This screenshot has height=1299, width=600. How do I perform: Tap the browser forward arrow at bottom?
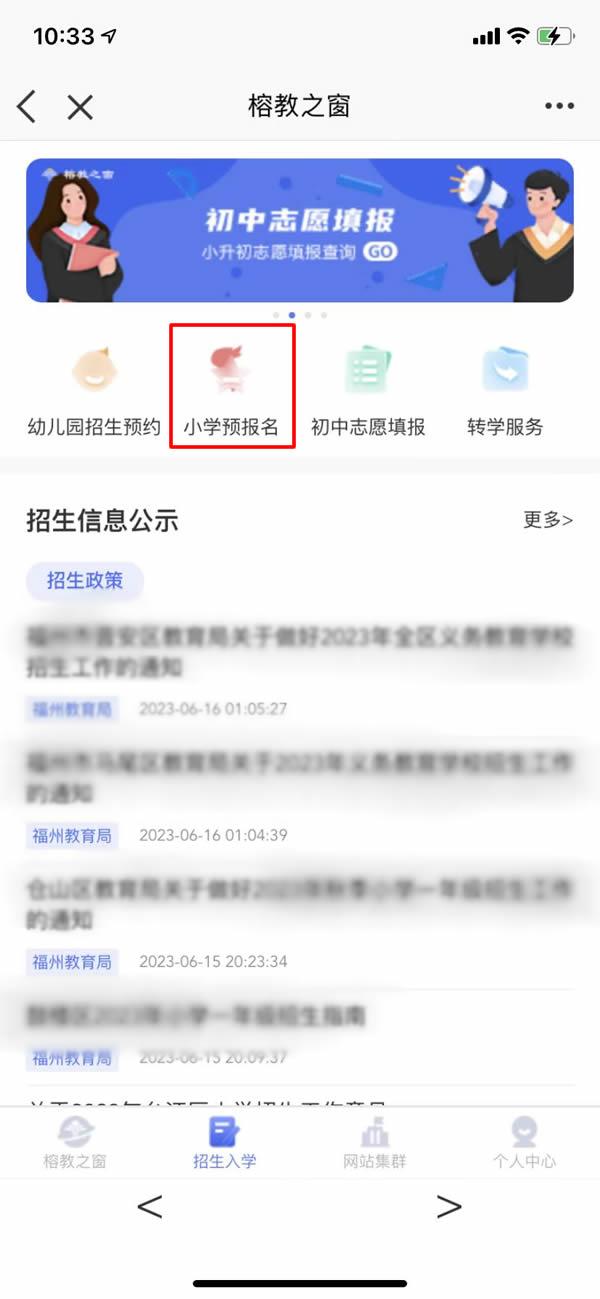[x=449, y=1207]
